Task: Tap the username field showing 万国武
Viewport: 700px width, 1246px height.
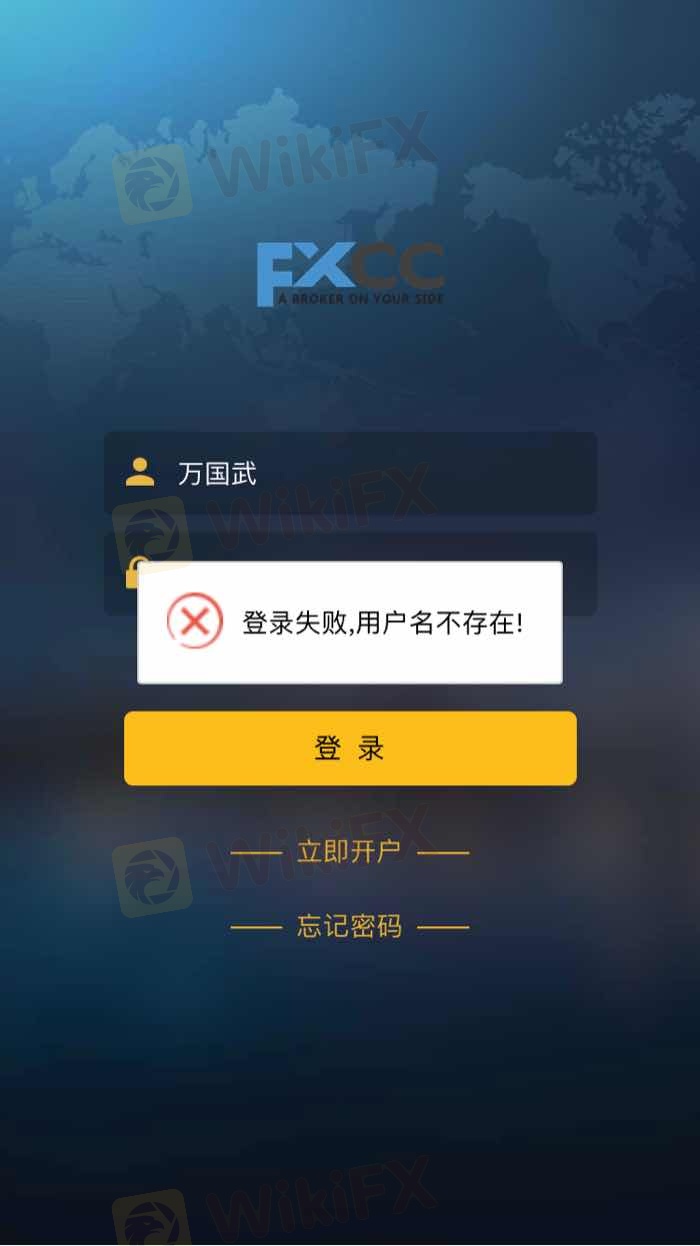Action: tap(350, 473)
